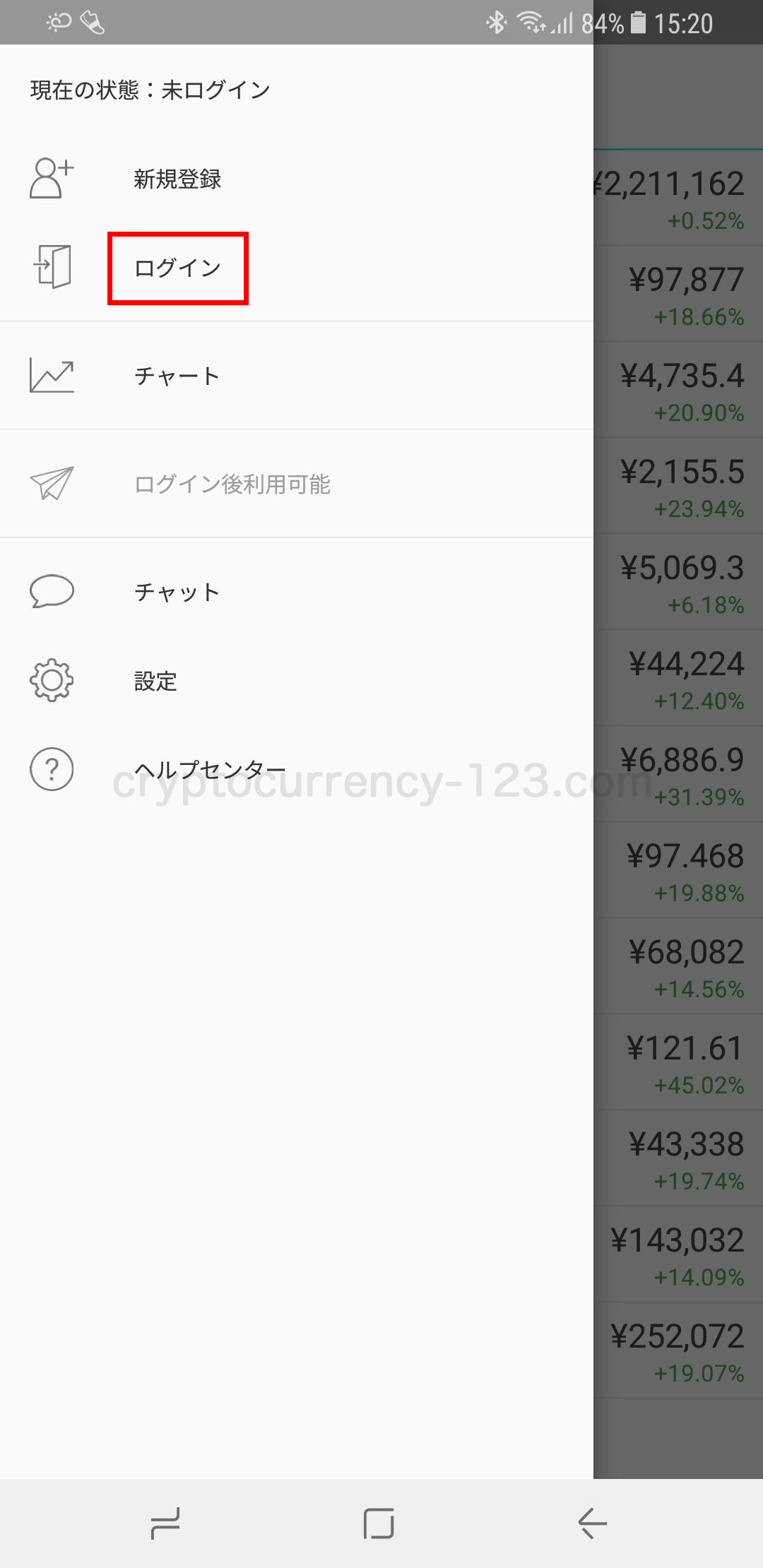763x1568 pixels.
Task: Tap ログイン to log in
Action: click(x=297, y=268)
